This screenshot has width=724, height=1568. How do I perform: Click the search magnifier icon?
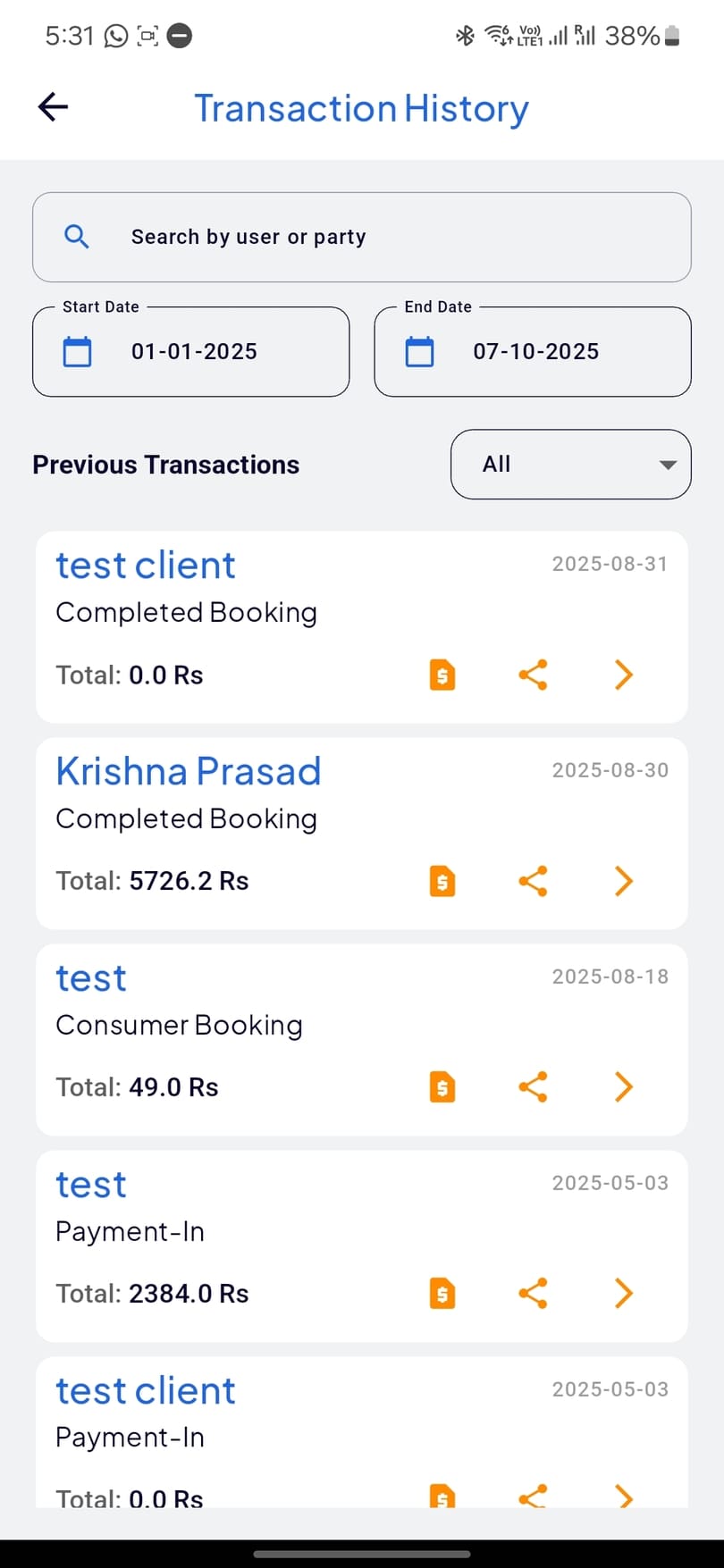tap(76, 237)
